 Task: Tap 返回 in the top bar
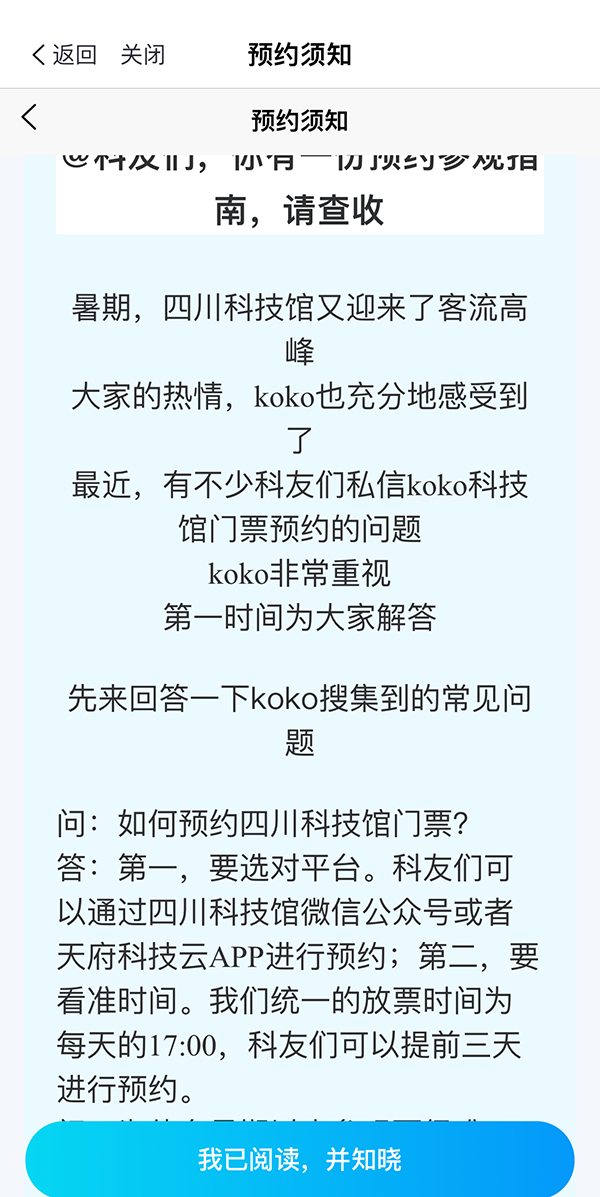tap(64, 55)
